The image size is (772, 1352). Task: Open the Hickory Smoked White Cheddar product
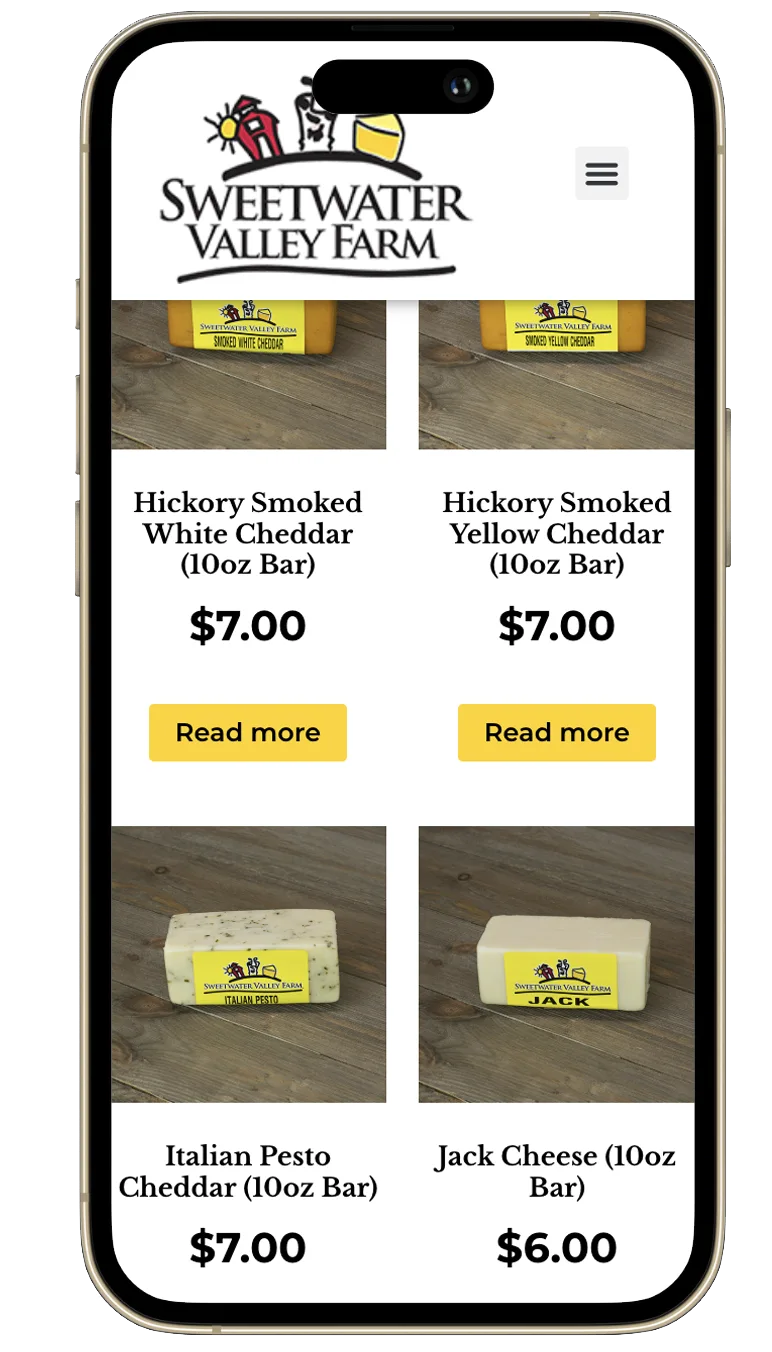pyautogui.click(x=248, y=533)
